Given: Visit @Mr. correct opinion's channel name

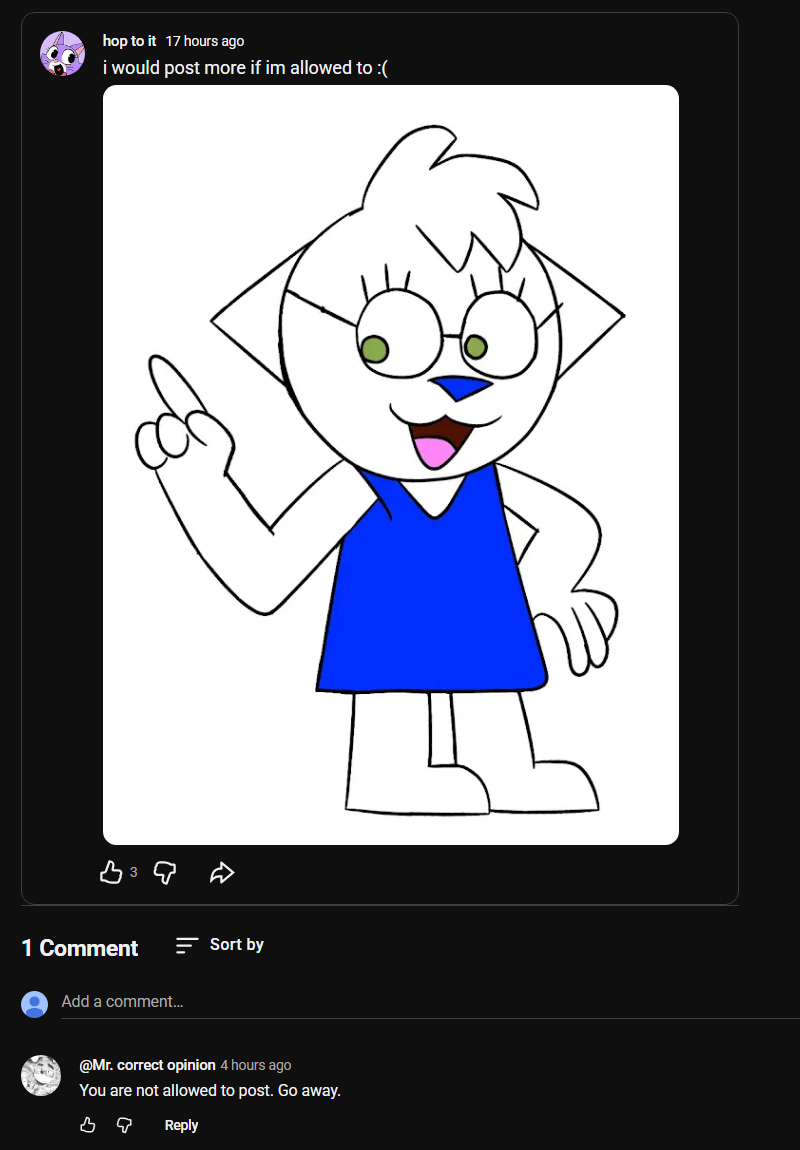Looking at the screenshot, I should click(147, 1065).
